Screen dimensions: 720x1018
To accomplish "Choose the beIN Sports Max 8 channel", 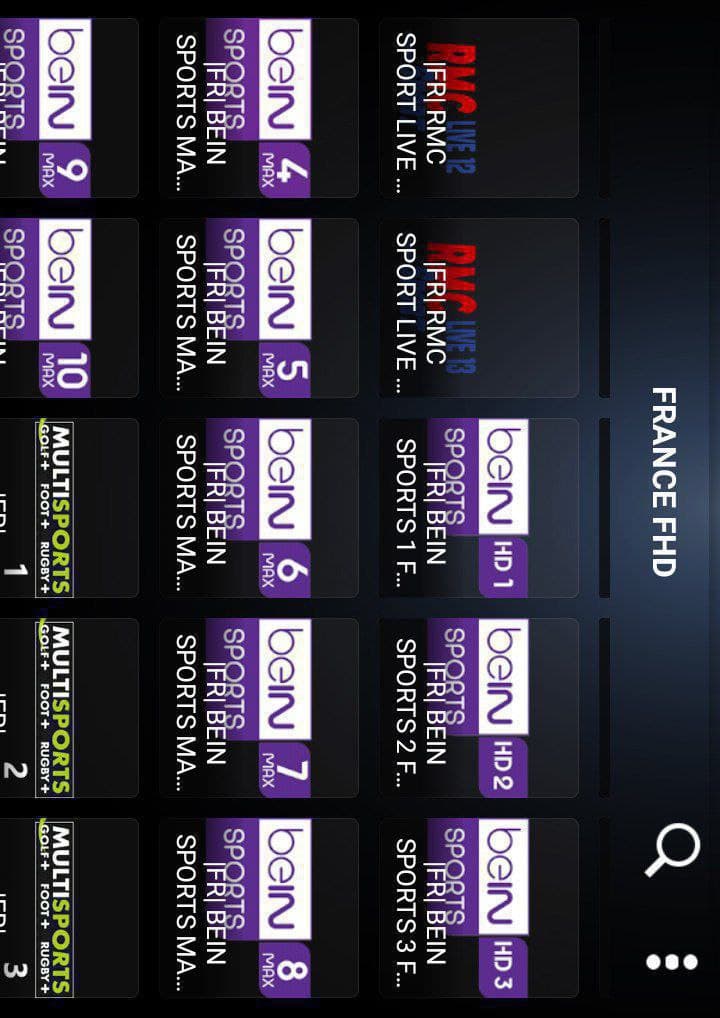I will 258,908.
